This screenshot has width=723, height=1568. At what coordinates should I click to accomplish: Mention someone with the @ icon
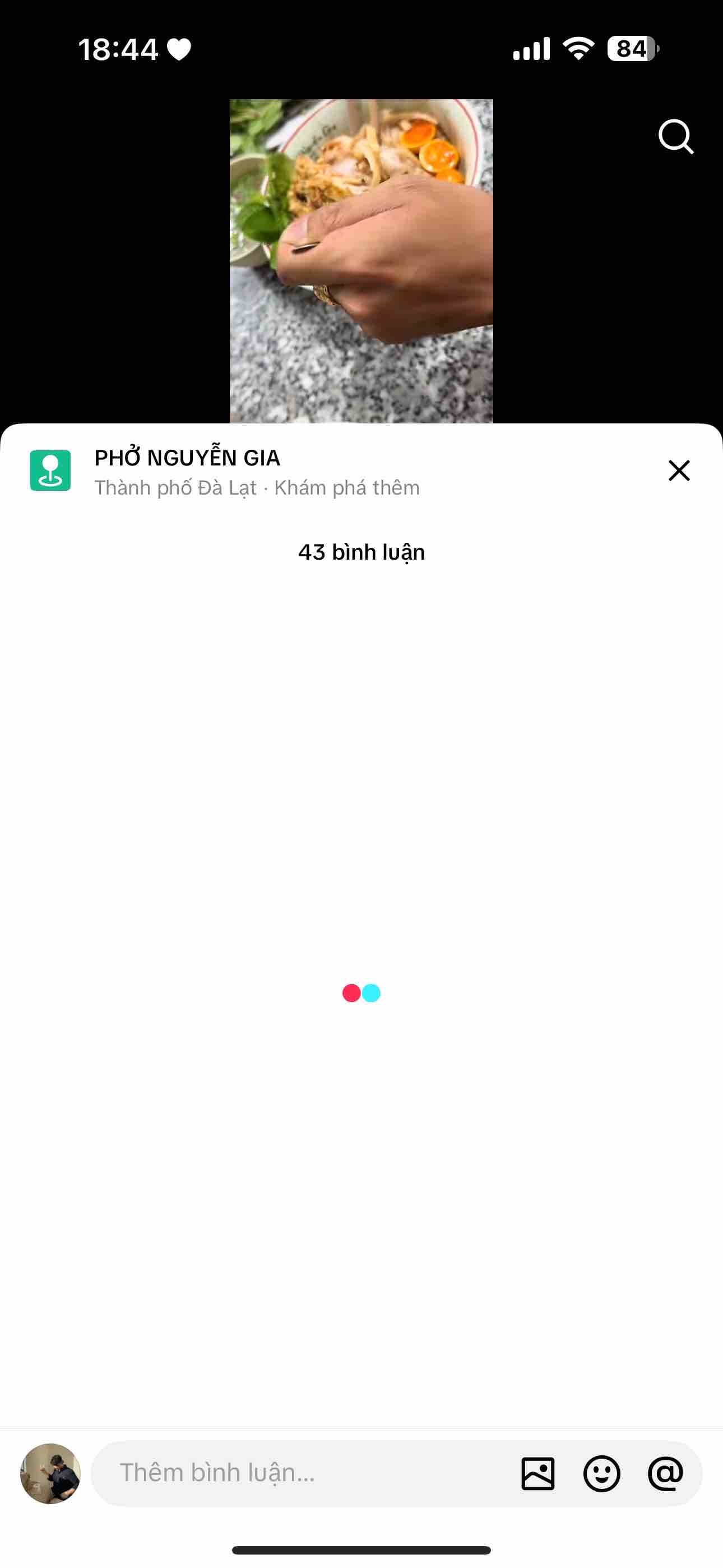click(665, 1474)
